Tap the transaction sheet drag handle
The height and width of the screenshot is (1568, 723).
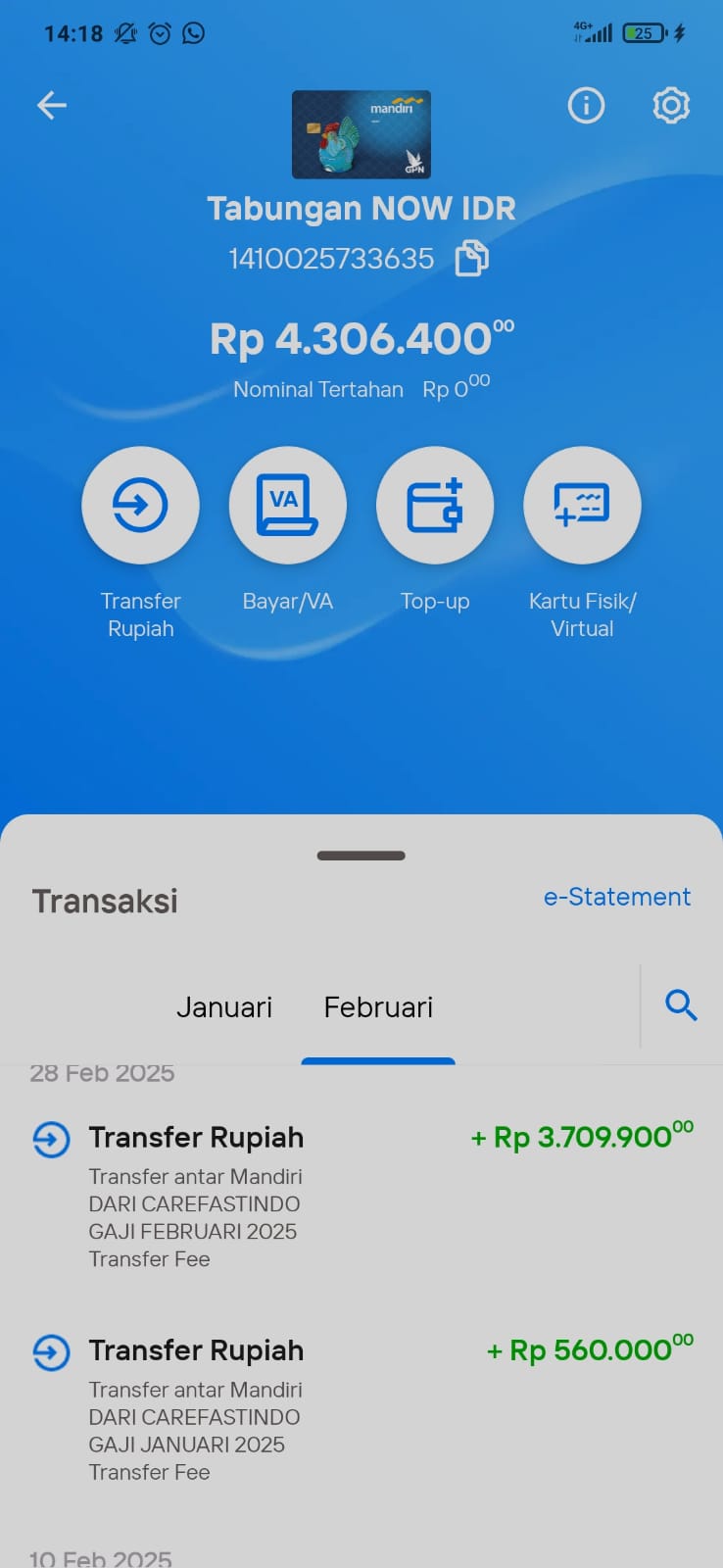click(x=361, y=856)
